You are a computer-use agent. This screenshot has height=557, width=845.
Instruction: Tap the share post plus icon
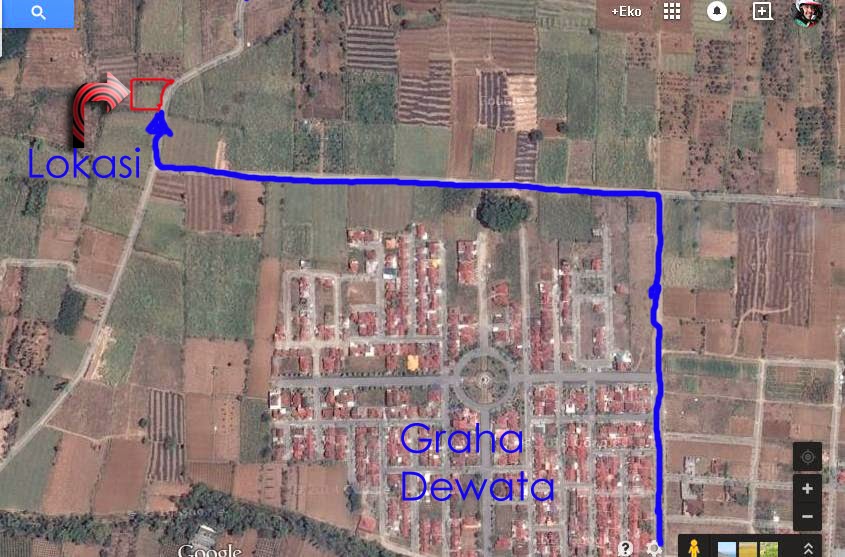(762, 12)
